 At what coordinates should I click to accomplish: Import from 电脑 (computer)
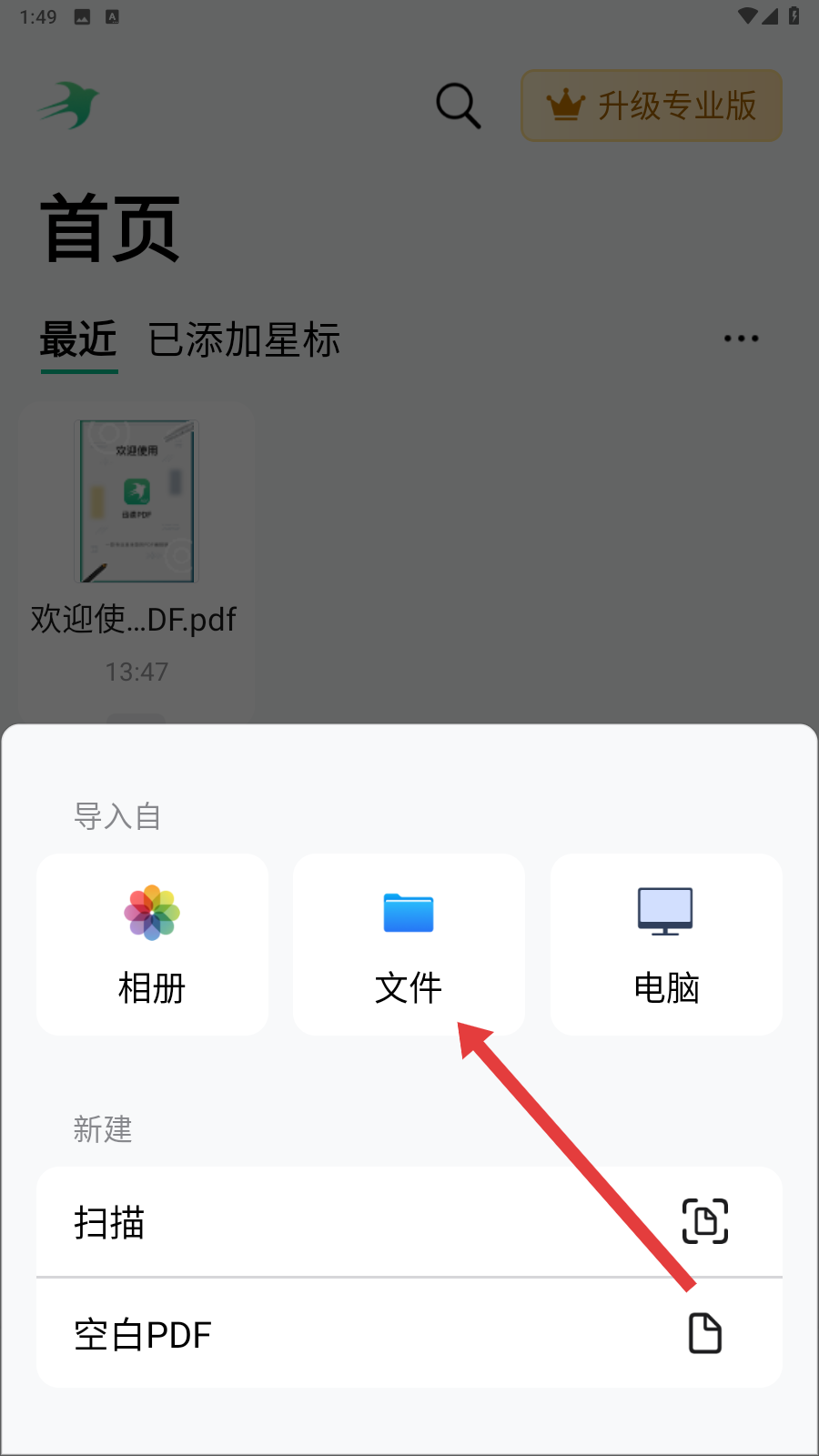[666, 944]
